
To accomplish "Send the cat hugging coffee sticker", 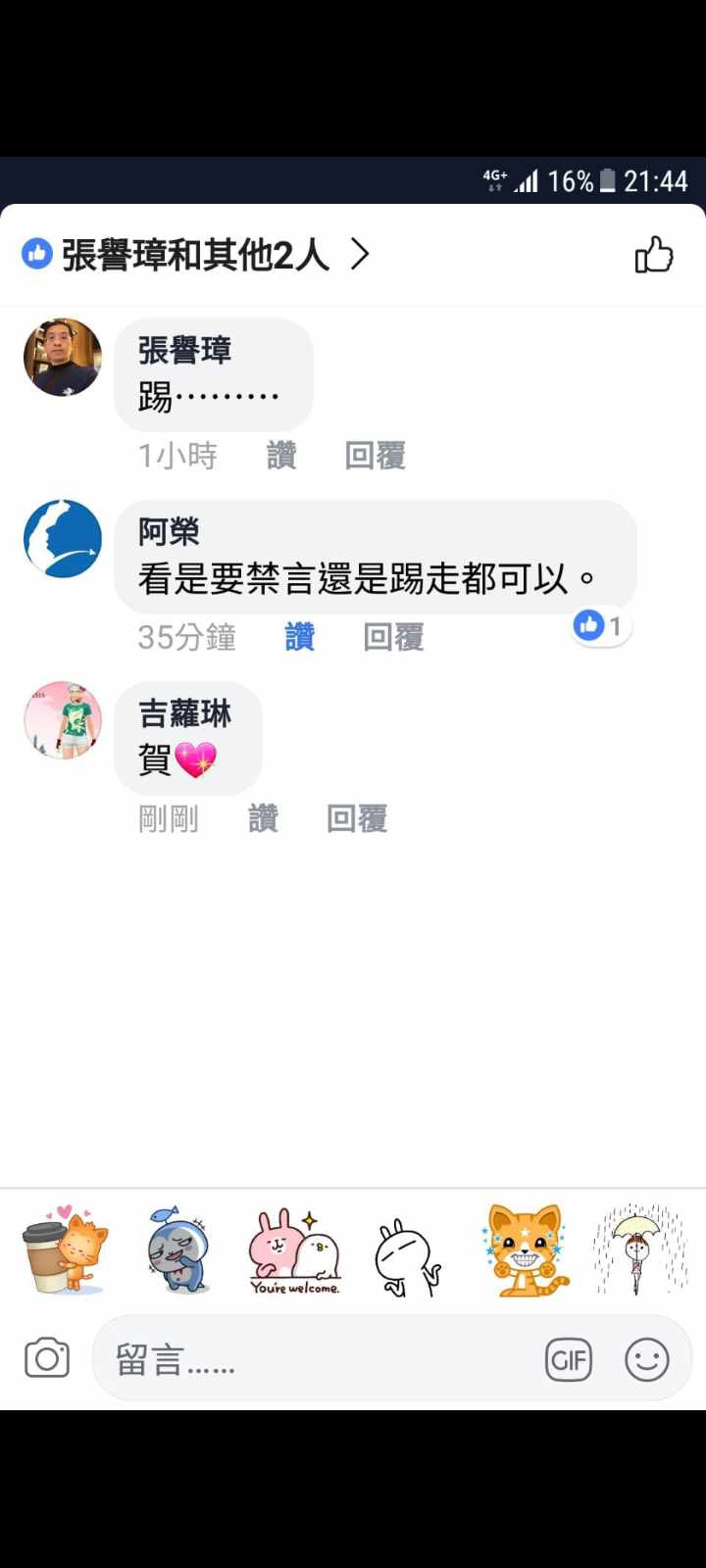I will click(x=65, y=1250).
